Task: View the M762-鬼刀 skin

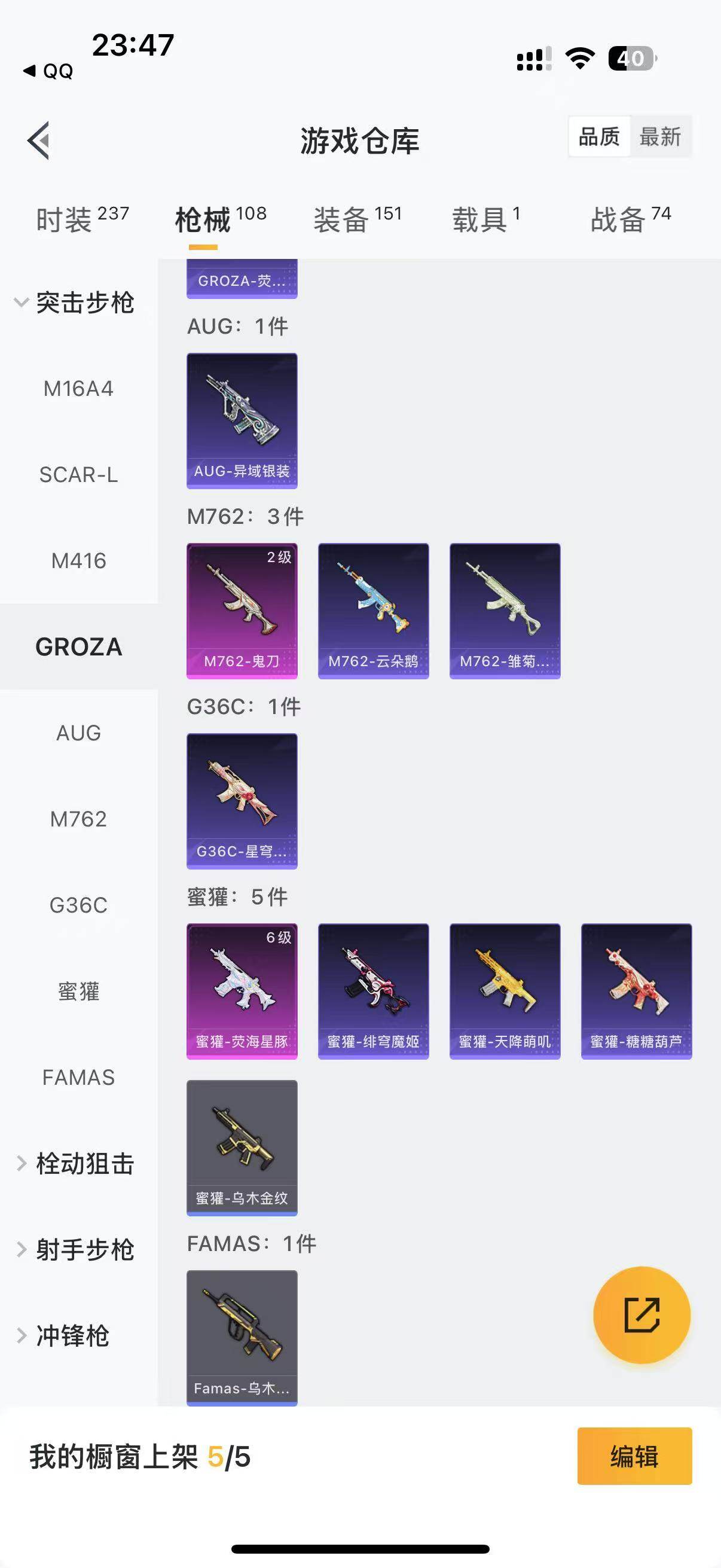Action: coord(242,611)
